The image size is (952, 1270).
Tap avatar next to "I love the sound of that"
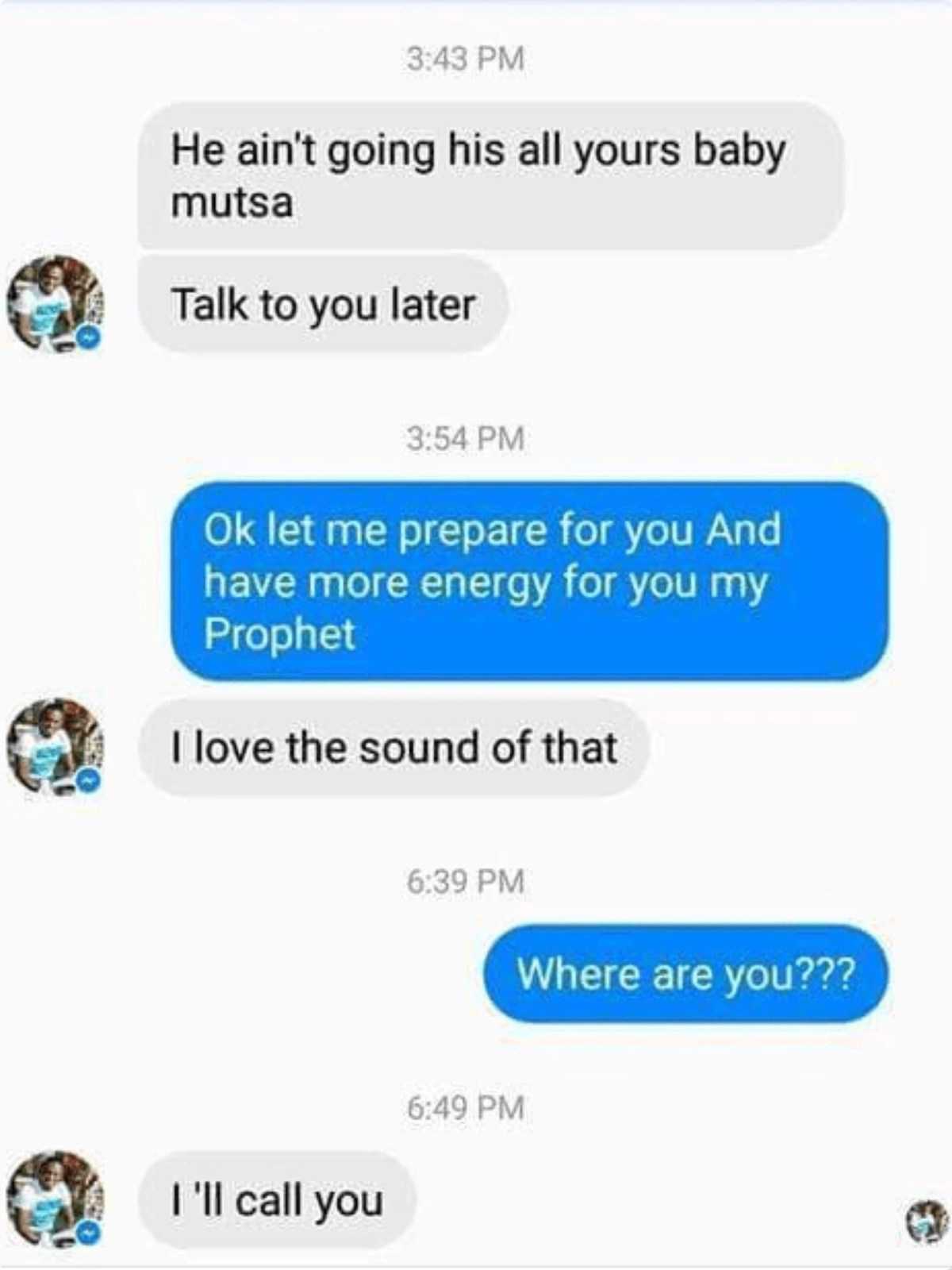click(54, 747)
